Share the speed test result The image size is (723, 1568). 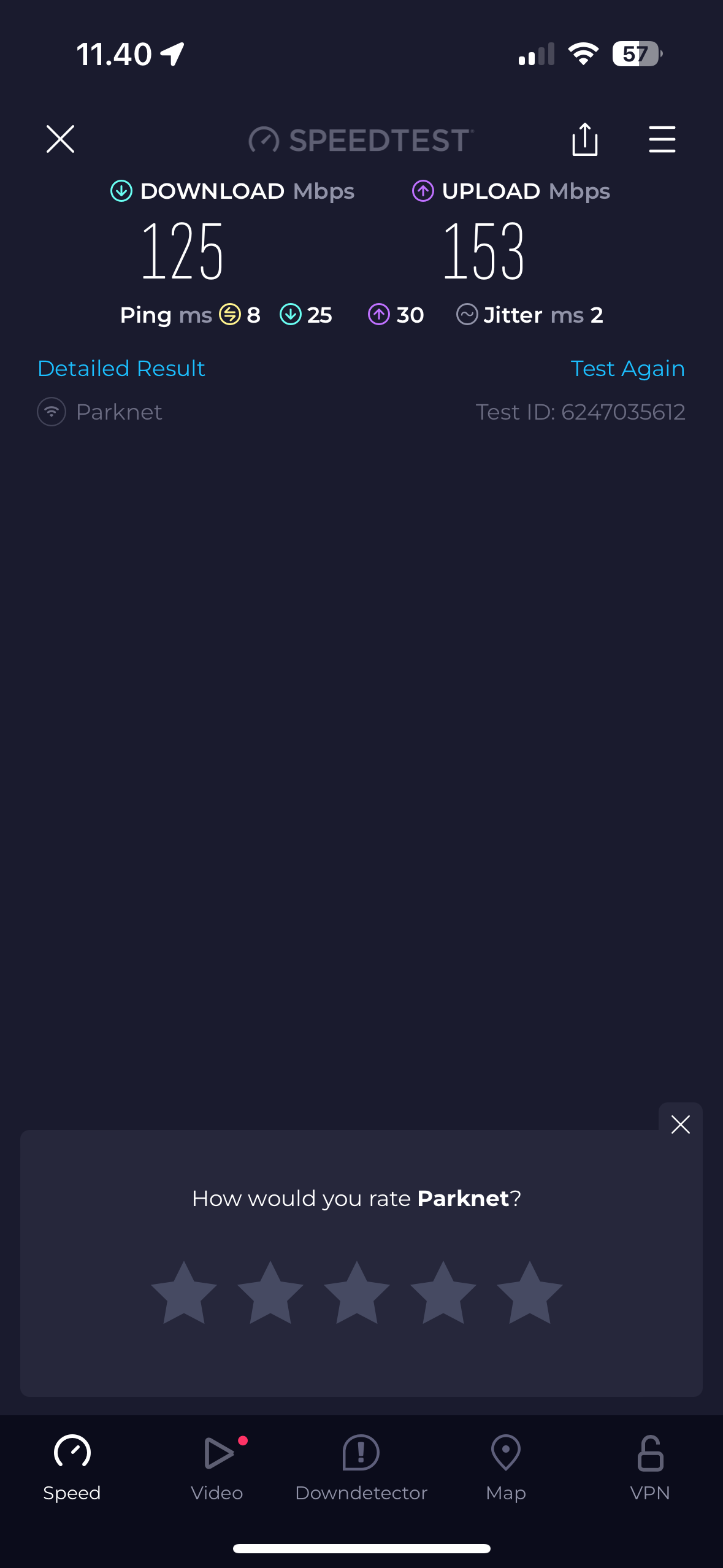tap(584, 139)
